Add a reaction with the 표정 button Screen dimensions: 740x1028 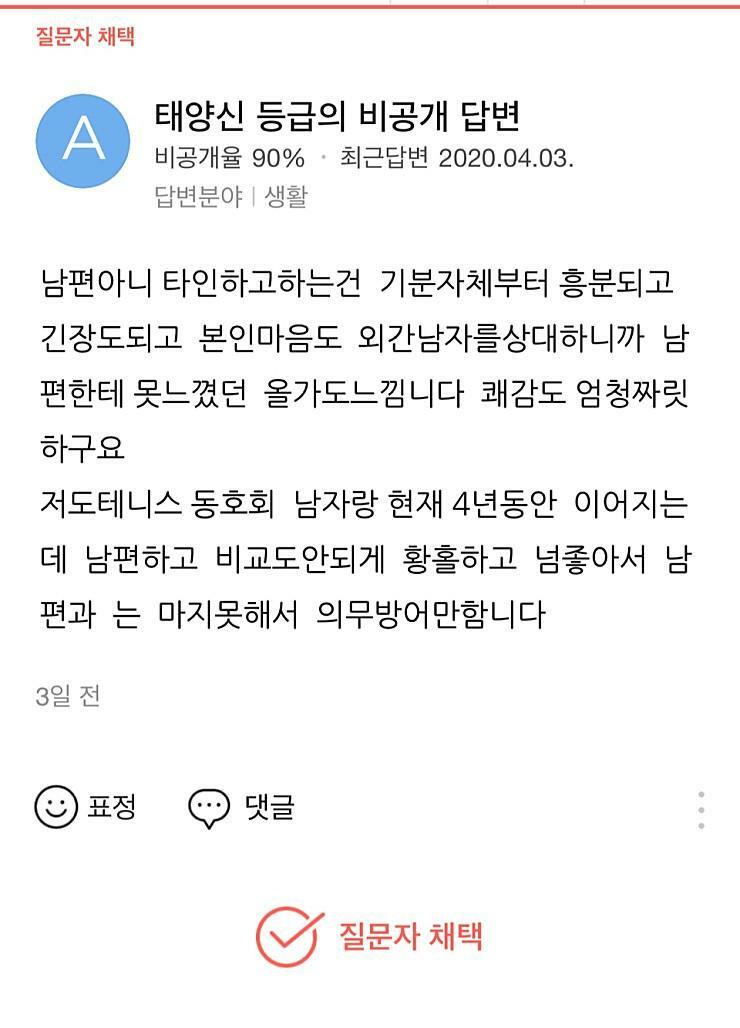tap(85, 806)
